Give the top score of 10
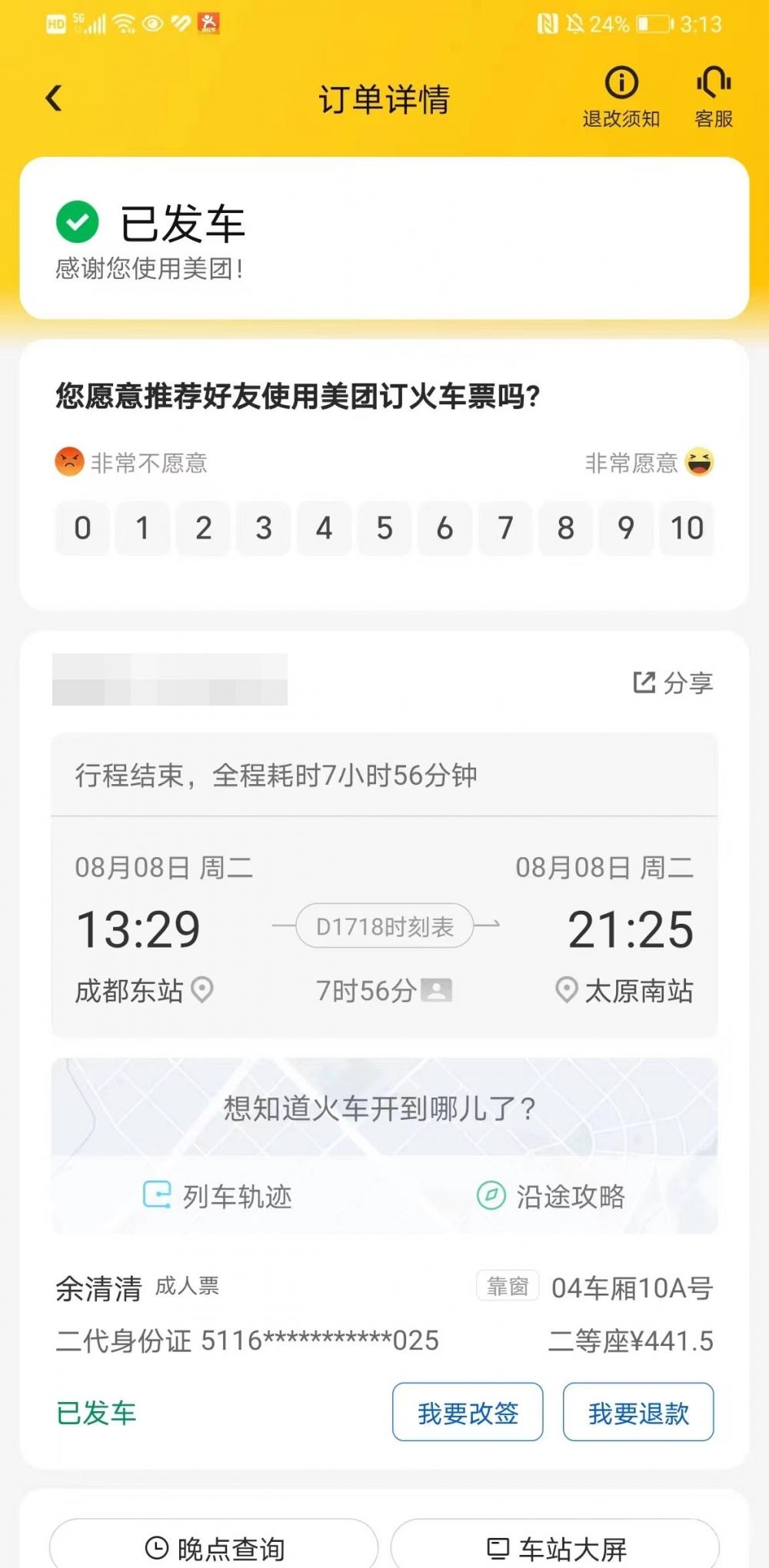This screenshot has width=769, height=1568. 687,528
